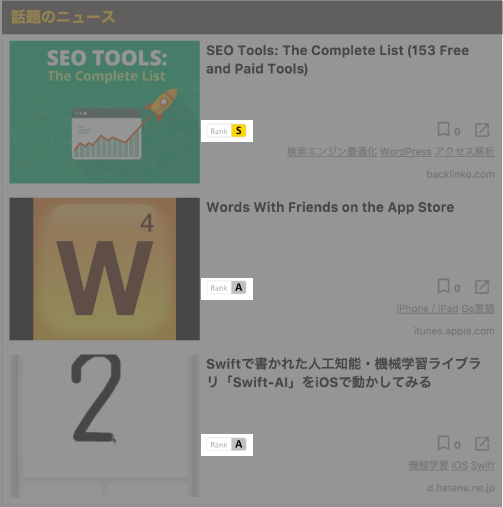This screenshot has height=507, width=503.
Task: Select the iPhone / iPad tag
Action: [427, 309]
